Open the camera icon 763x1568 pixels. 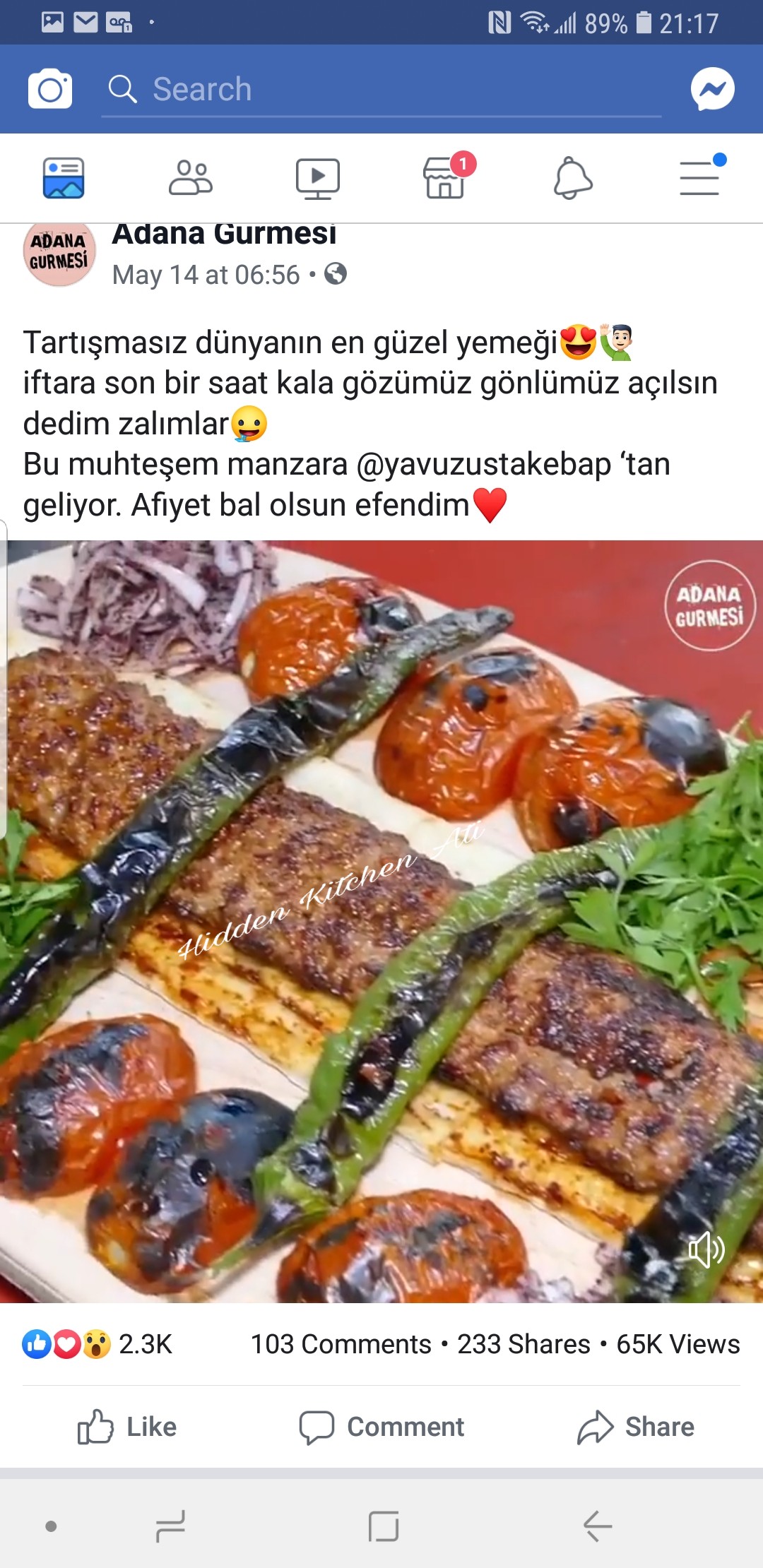click(50, 89)
